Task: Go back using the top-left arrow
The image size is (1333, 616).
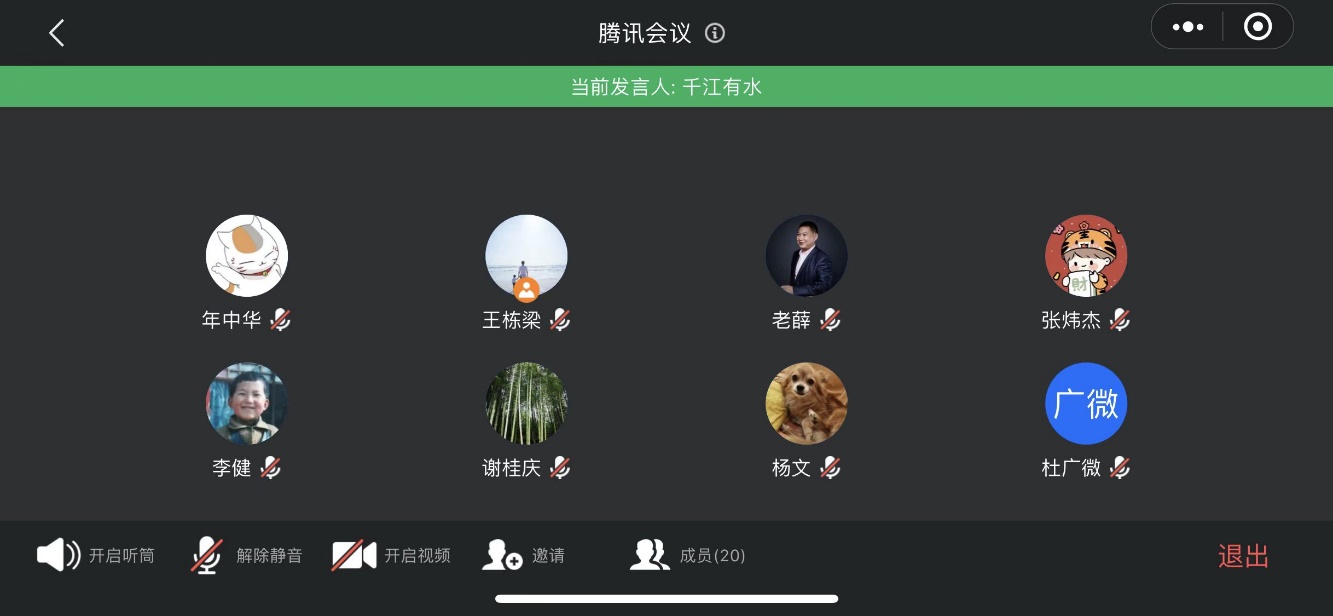Action: [x=57, y=33]
